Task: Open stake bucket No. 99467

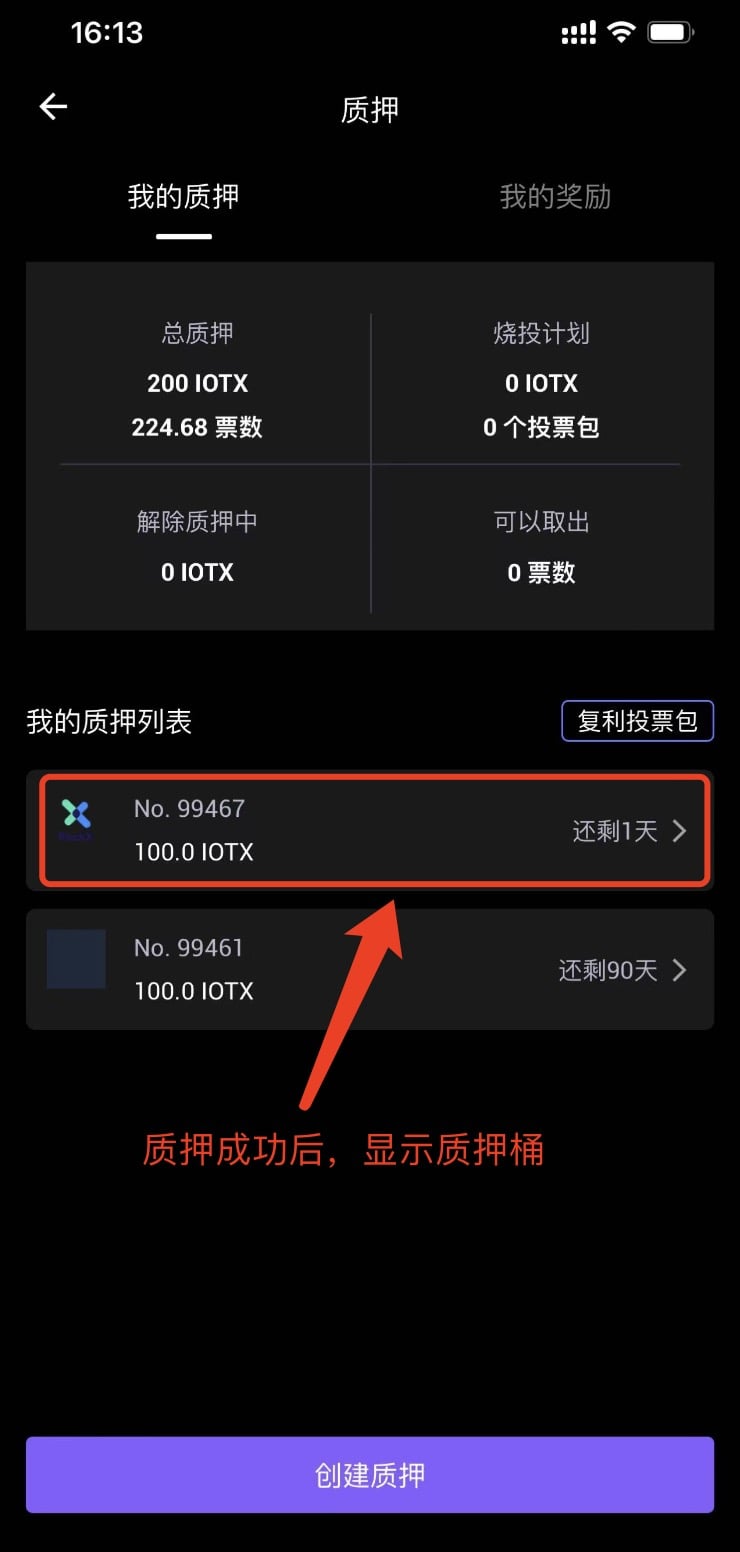Action: click(372, 831)
